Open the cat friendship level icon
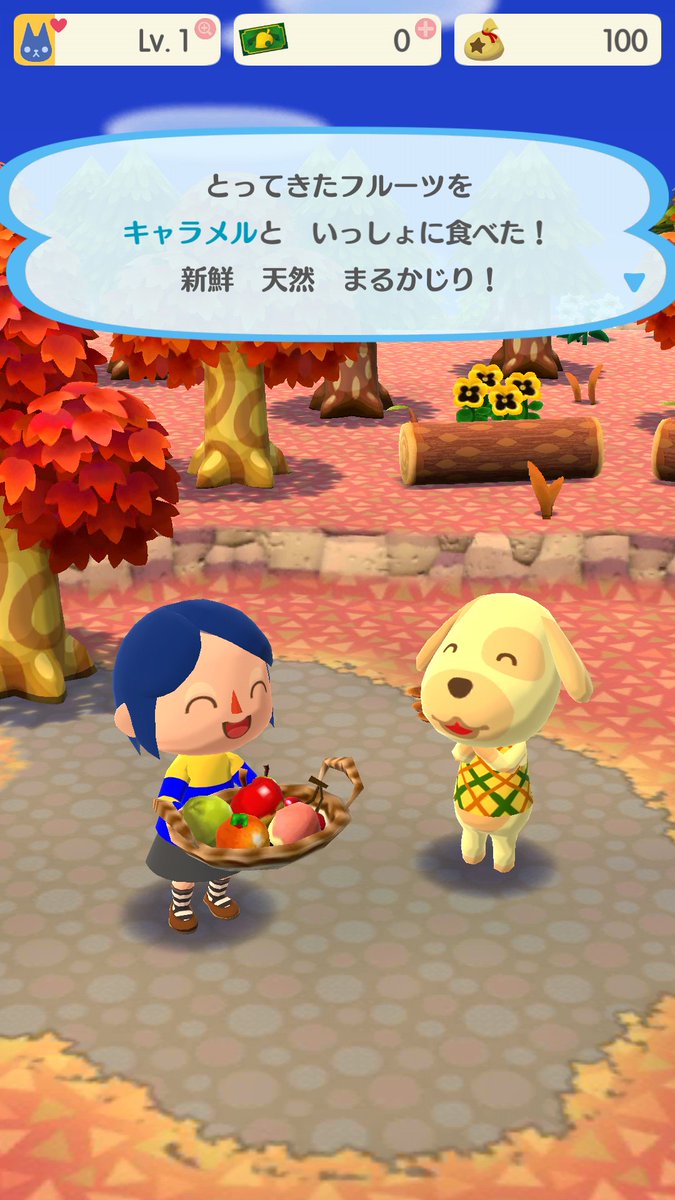Screen dimensions: 675x1200 pos(35,41)
